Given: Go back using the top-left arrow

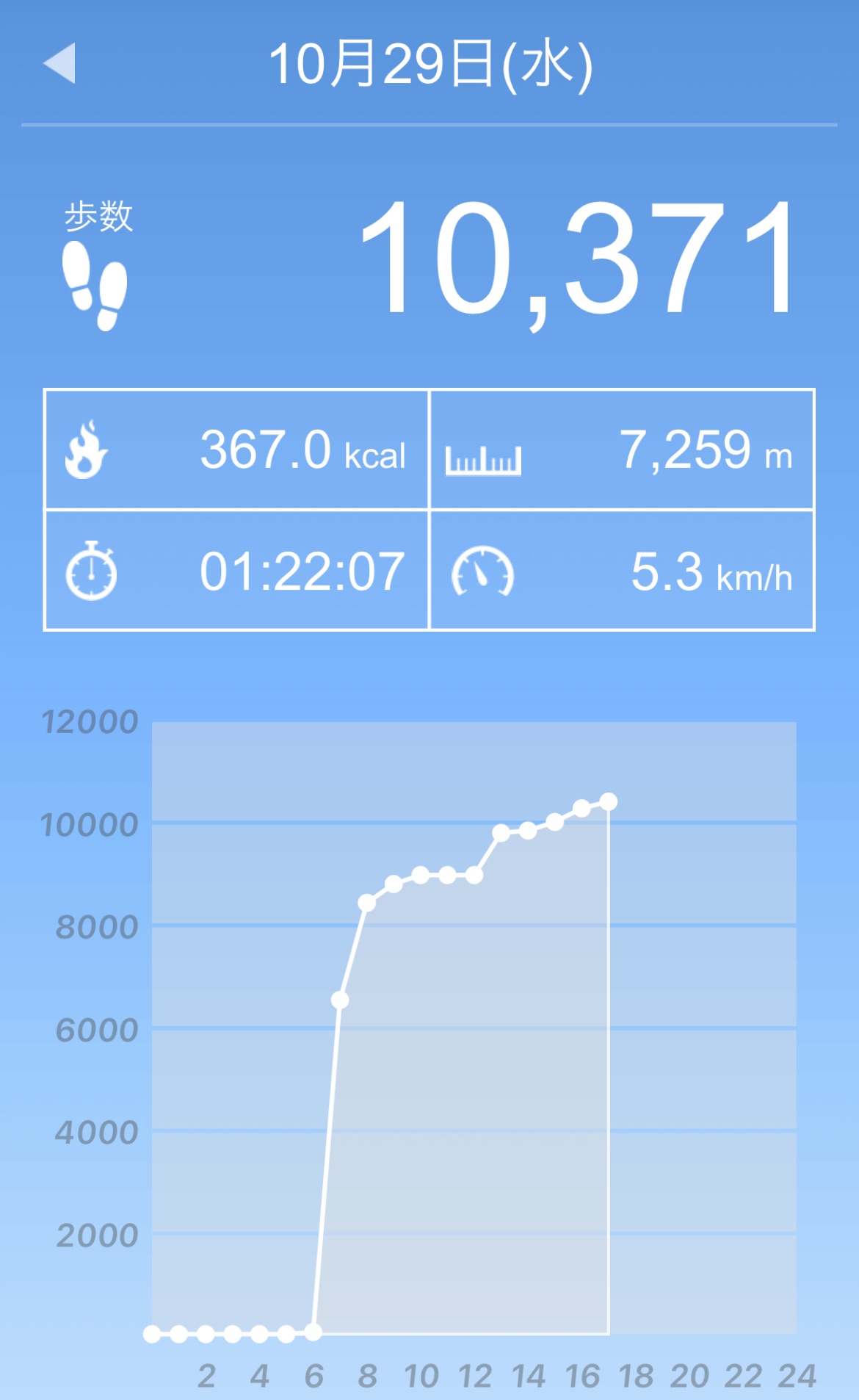Looking at the screenshot, I should 60,63.
